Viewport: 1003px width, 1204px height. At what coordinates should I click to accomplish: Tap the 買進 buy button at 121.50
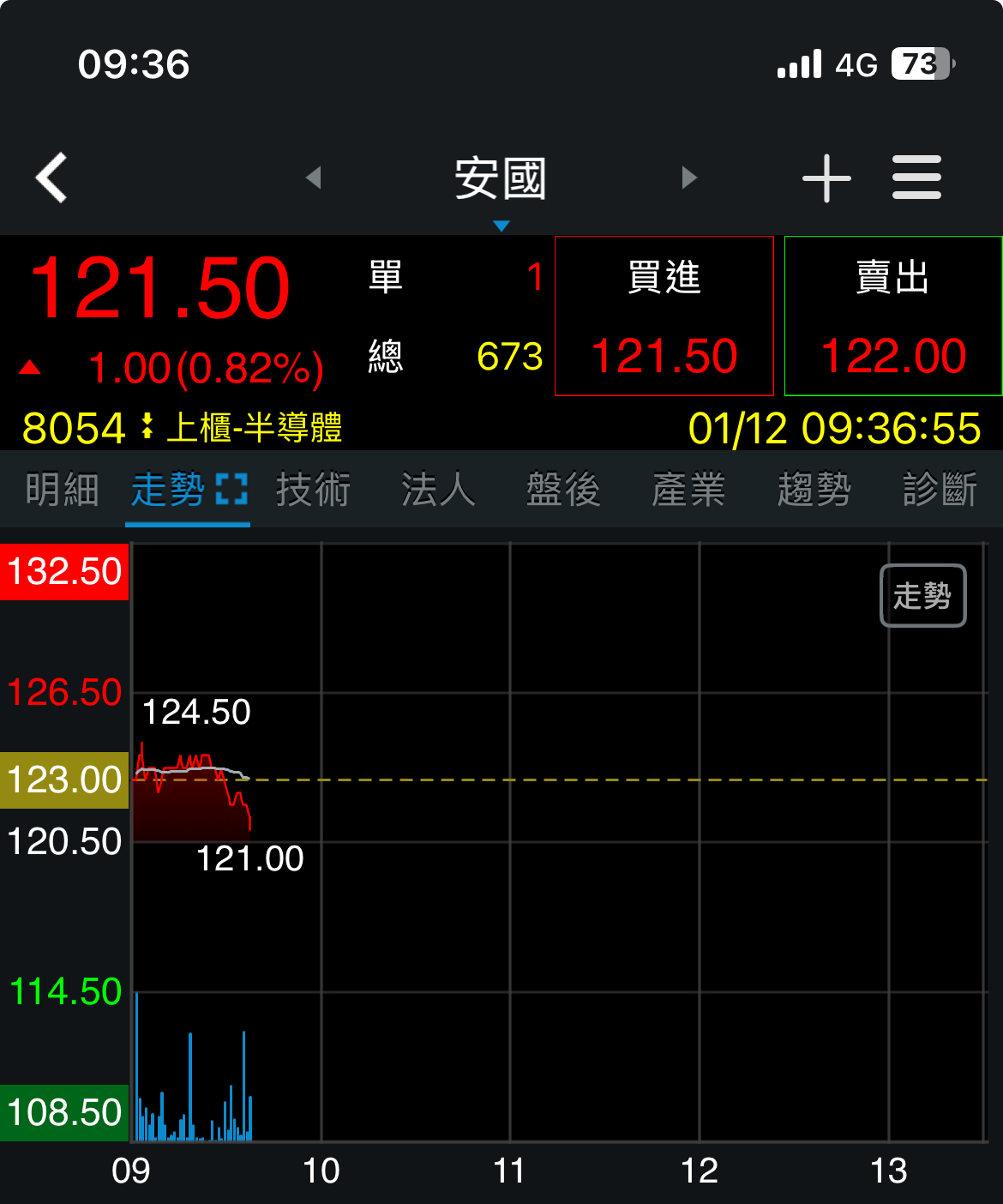tap(664, 316)
